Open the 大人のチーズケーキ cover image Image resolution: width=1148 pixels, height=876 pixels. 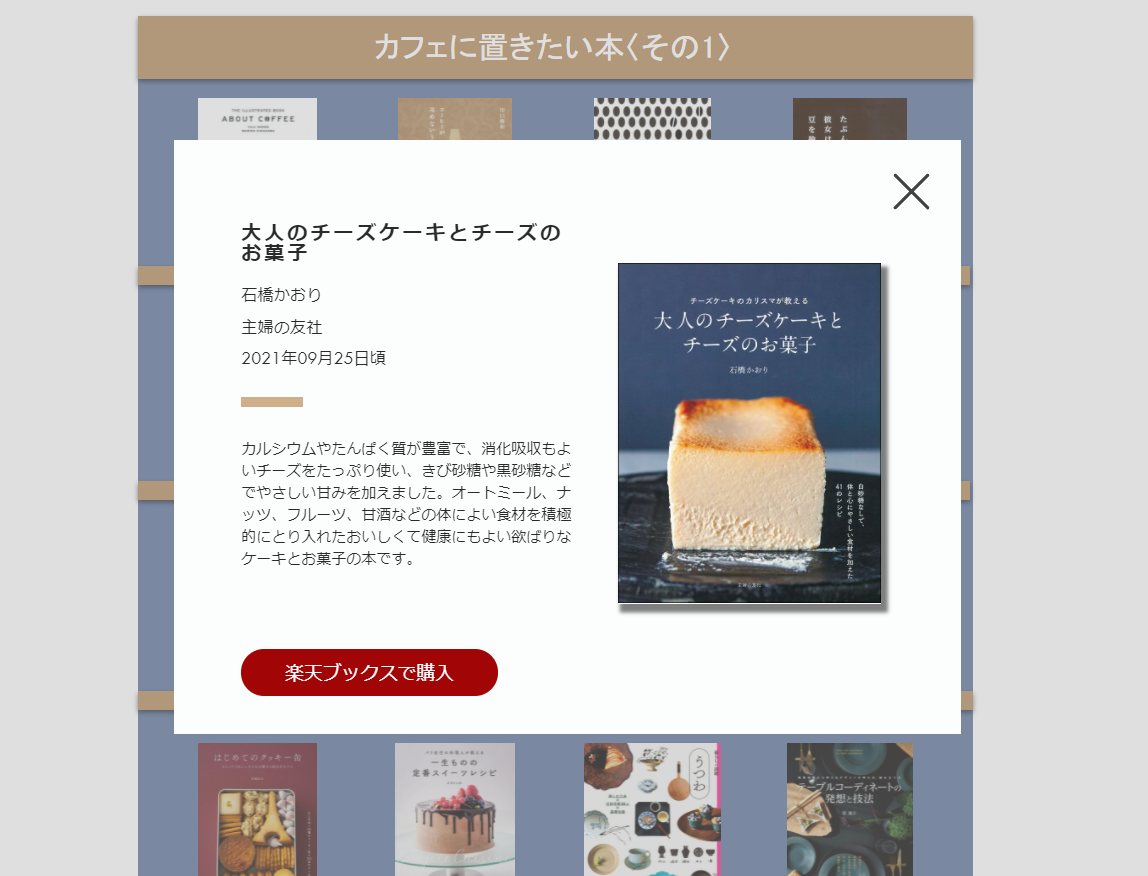[749, 433]
